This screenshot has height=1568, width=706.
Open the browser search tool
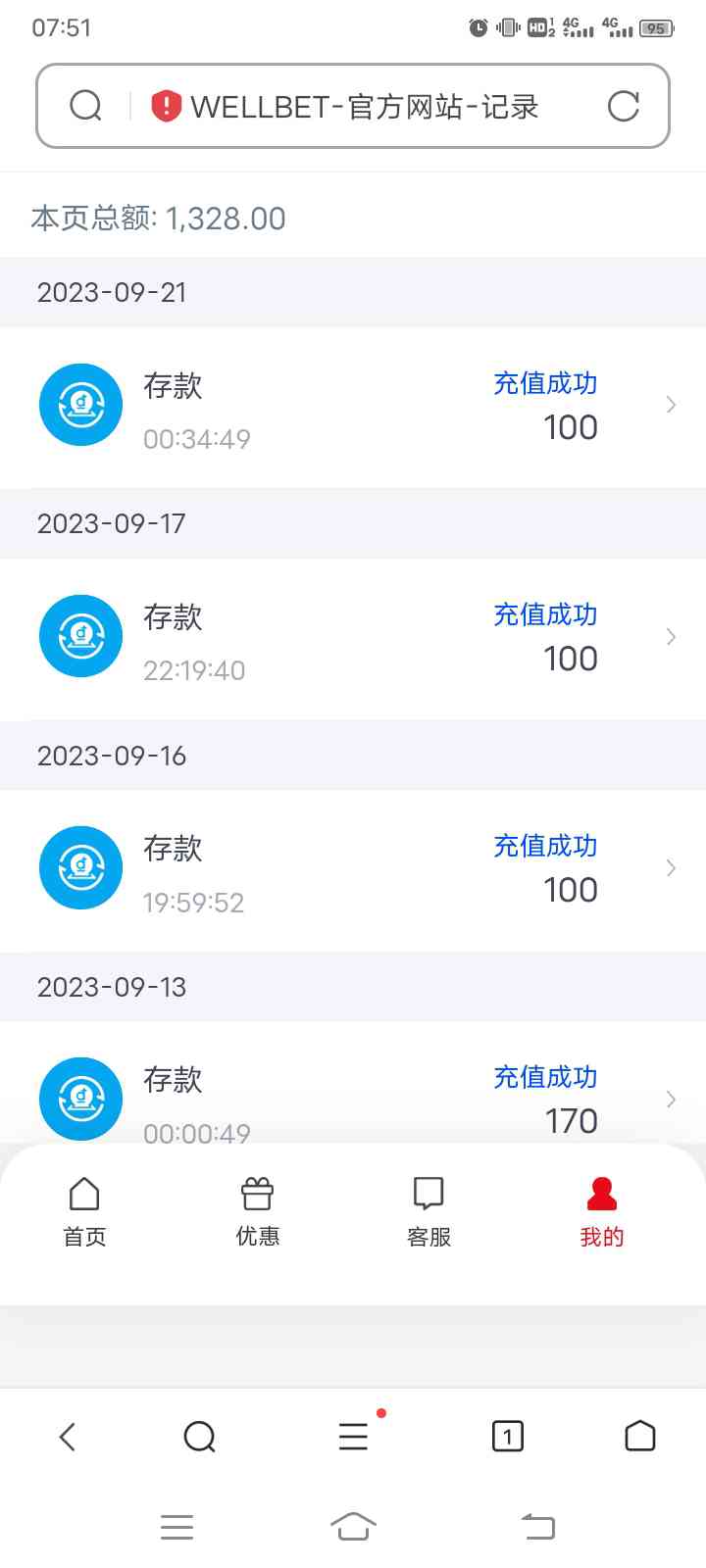point(199,1437)
